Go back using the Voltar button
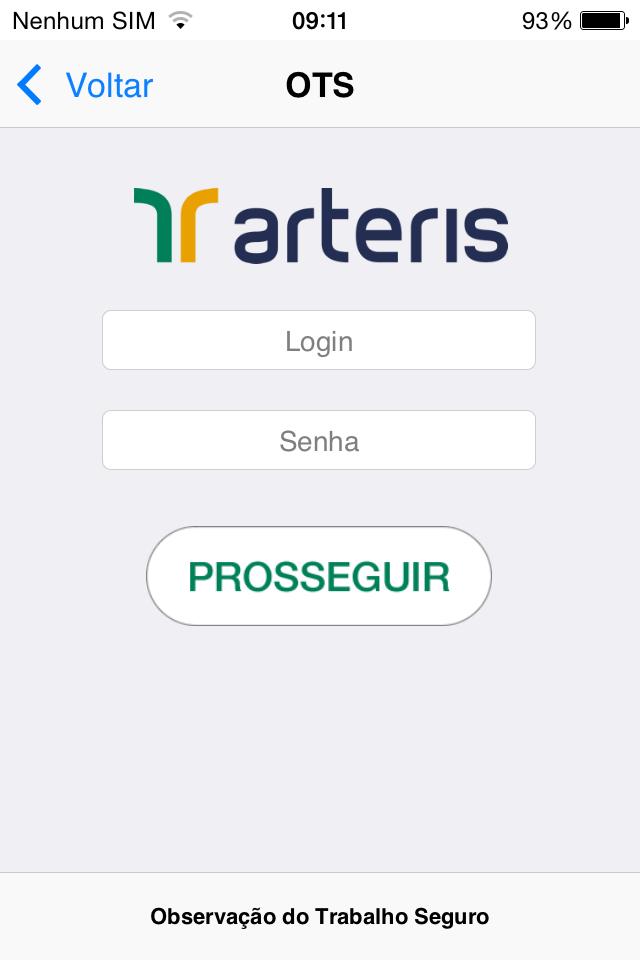Screen dimensions: 640x960 (86, 85)
